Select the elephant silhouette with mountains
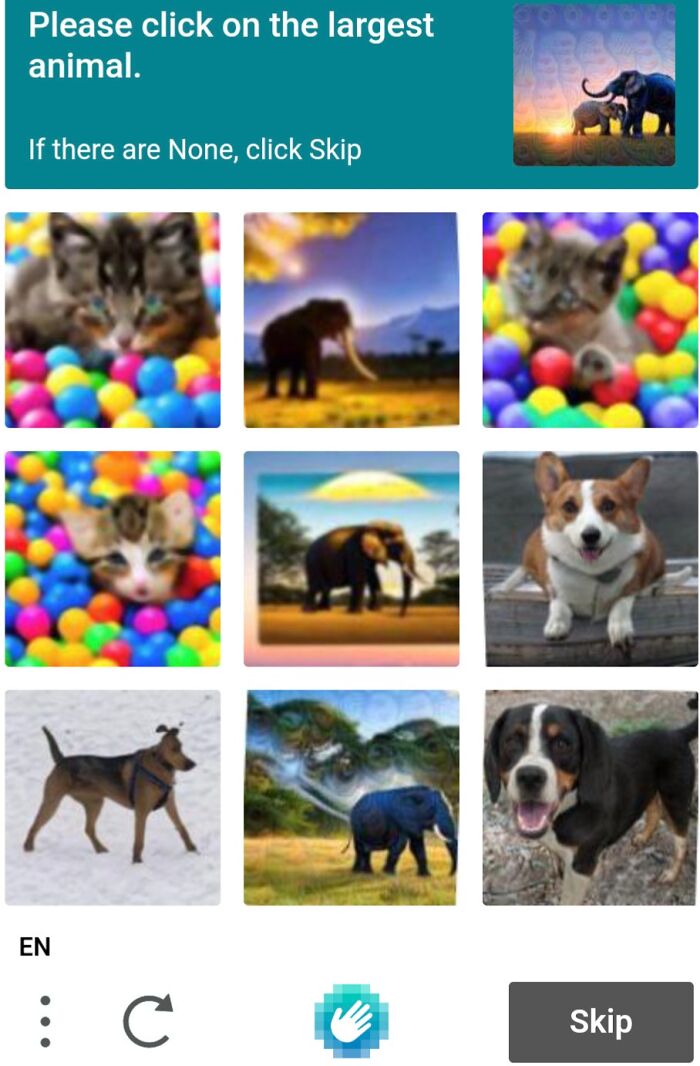 pyautogui.click(x=351, y=319)
